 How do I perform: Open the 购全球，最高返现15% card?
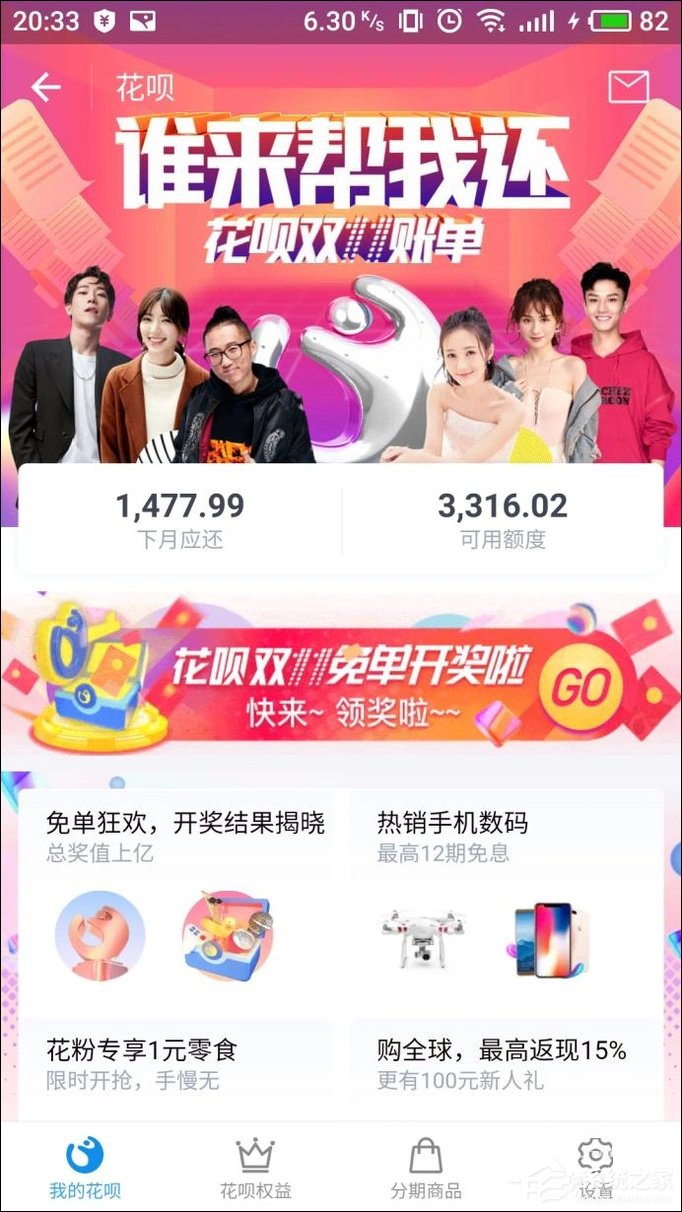pos(505,1065)
